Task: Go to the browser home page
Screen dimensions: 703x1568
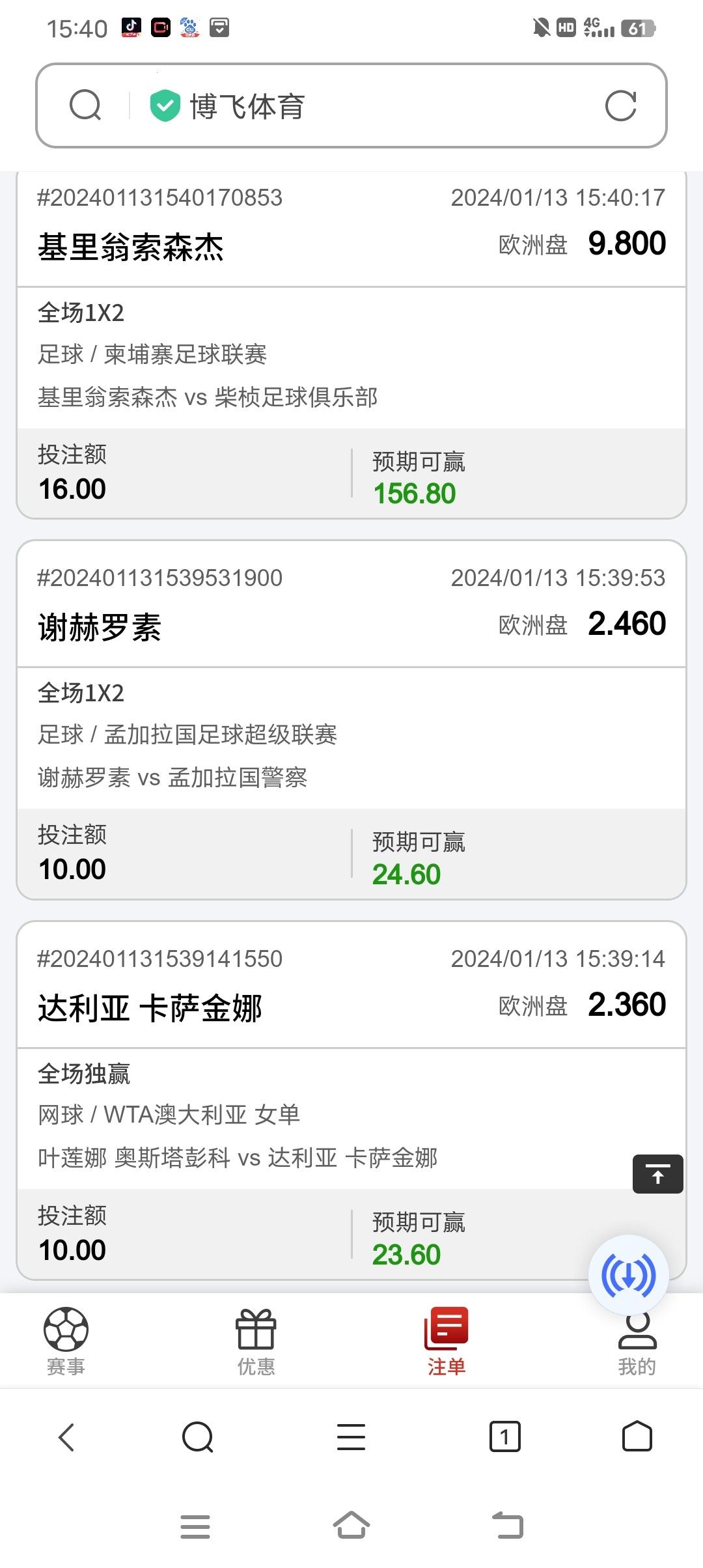Action: click(x=637, y=1437)
